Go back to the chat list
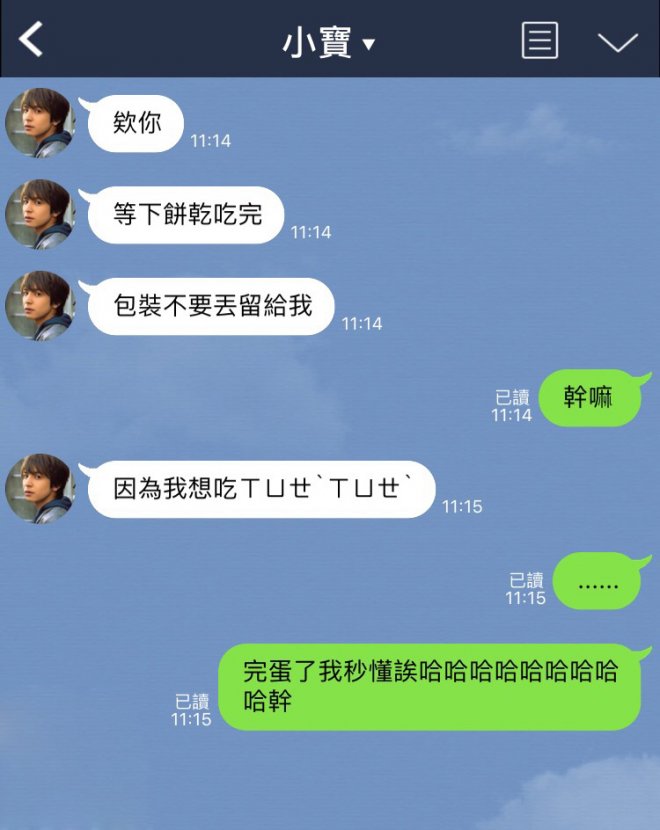The width and height of the screenshot is (660, 830). 32,40
